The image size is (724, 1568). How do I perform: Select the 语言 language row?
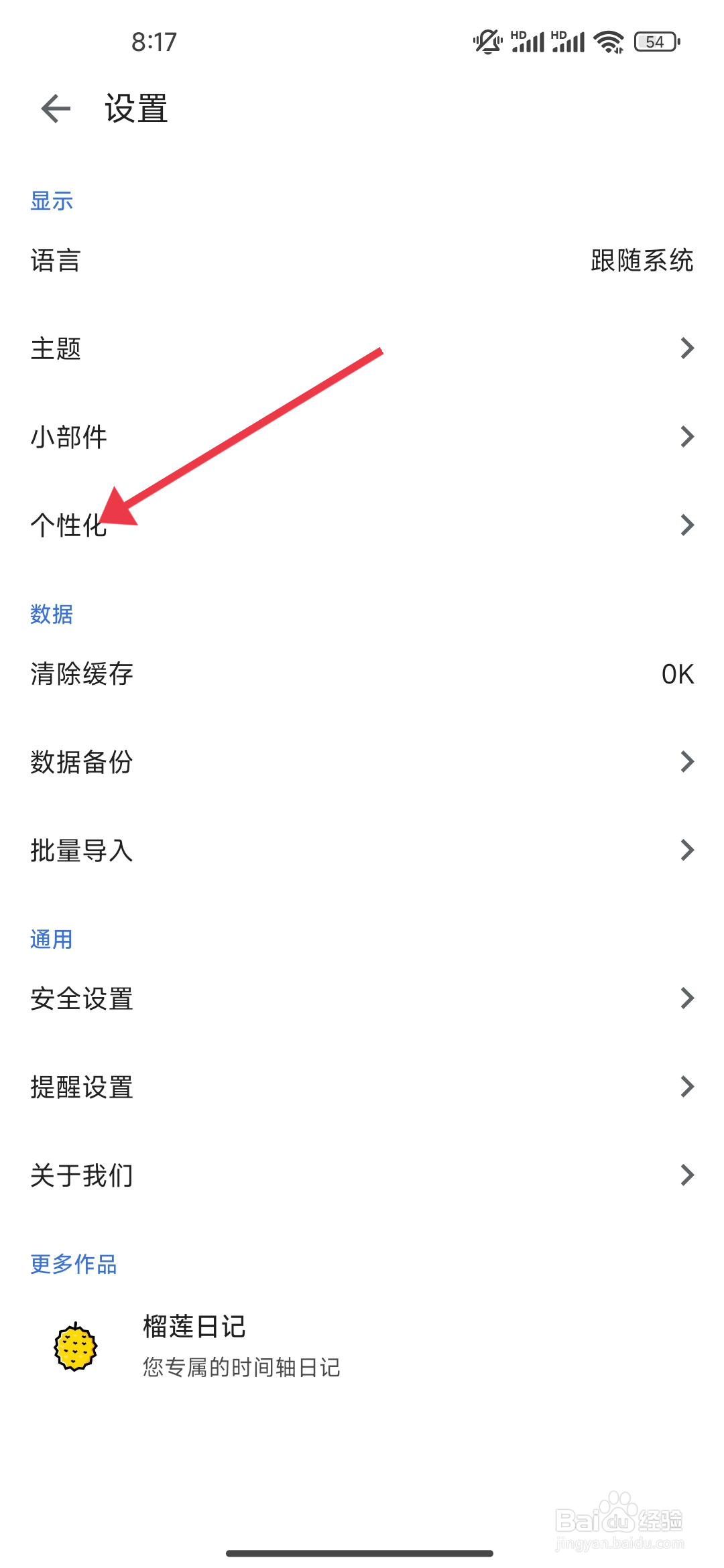(362, 260)
